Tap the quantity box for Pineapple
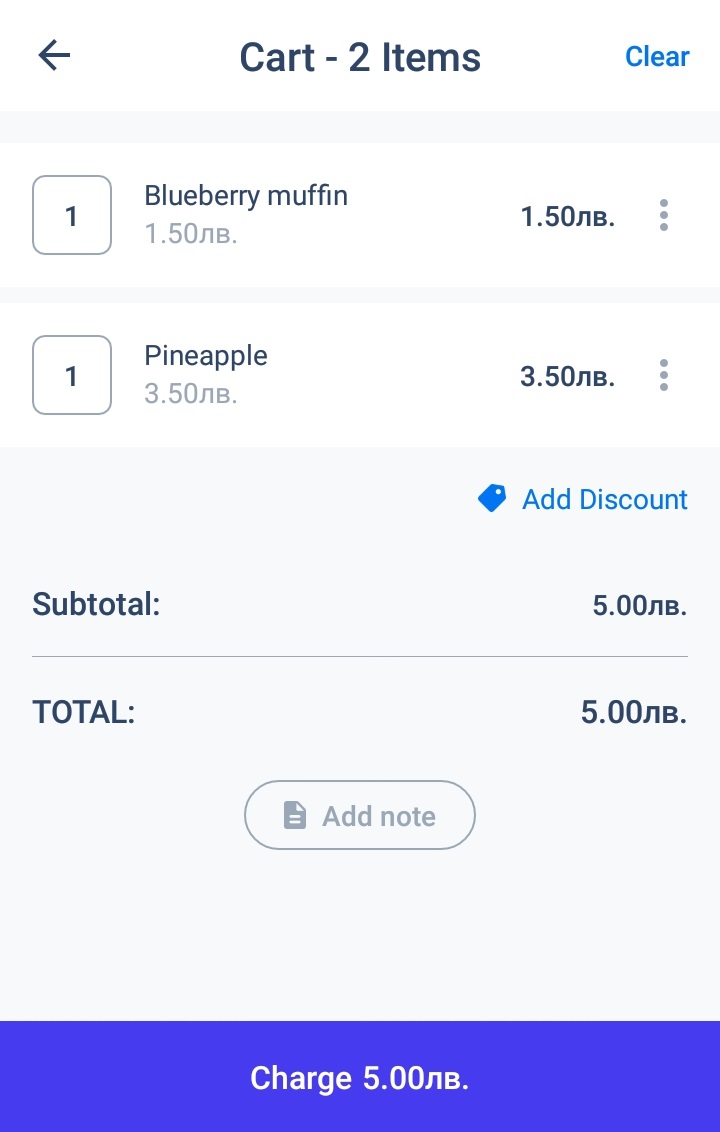The height and width of the screenshot is (1132, 720). [71, 375]
